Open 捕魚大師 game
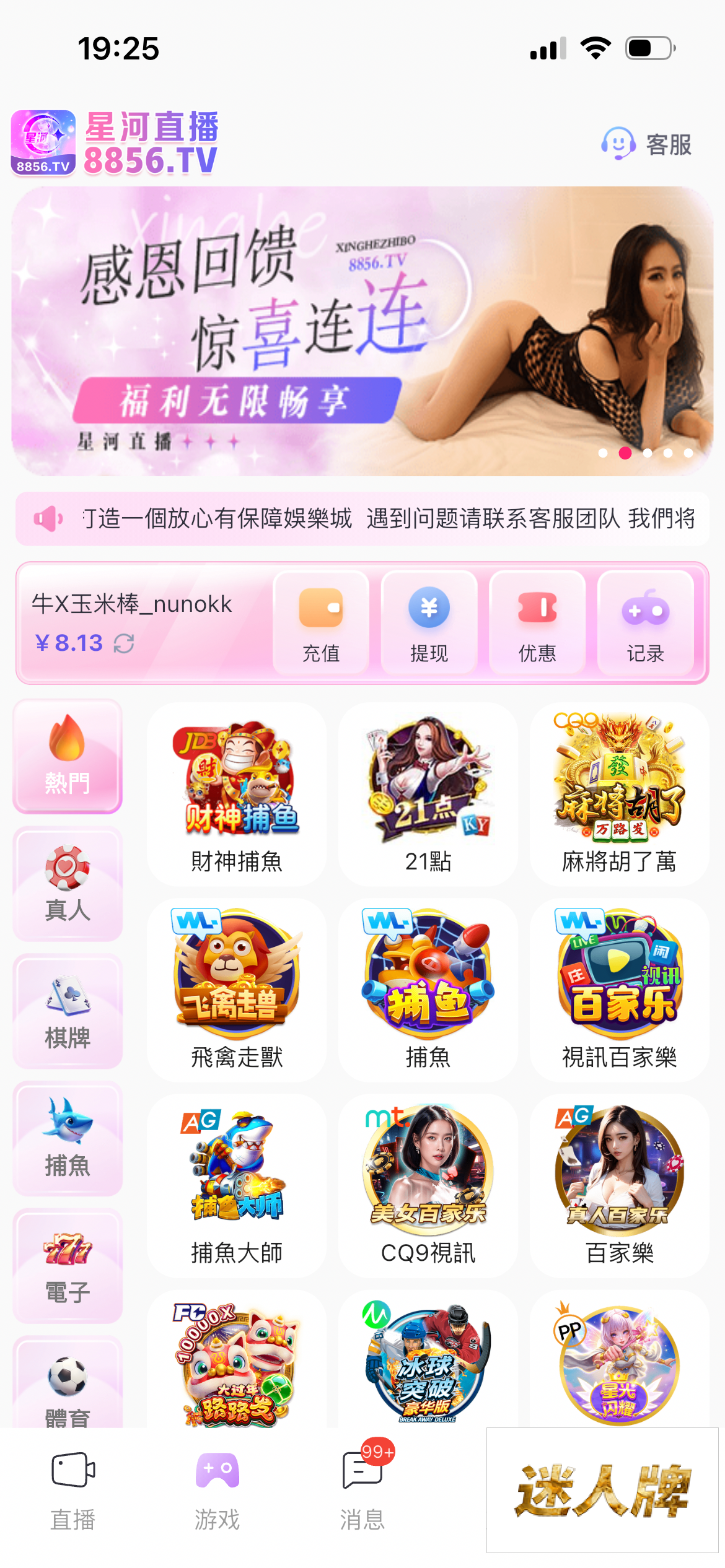This screenshot has height=1568, width=725. (x=237, y=1185)
